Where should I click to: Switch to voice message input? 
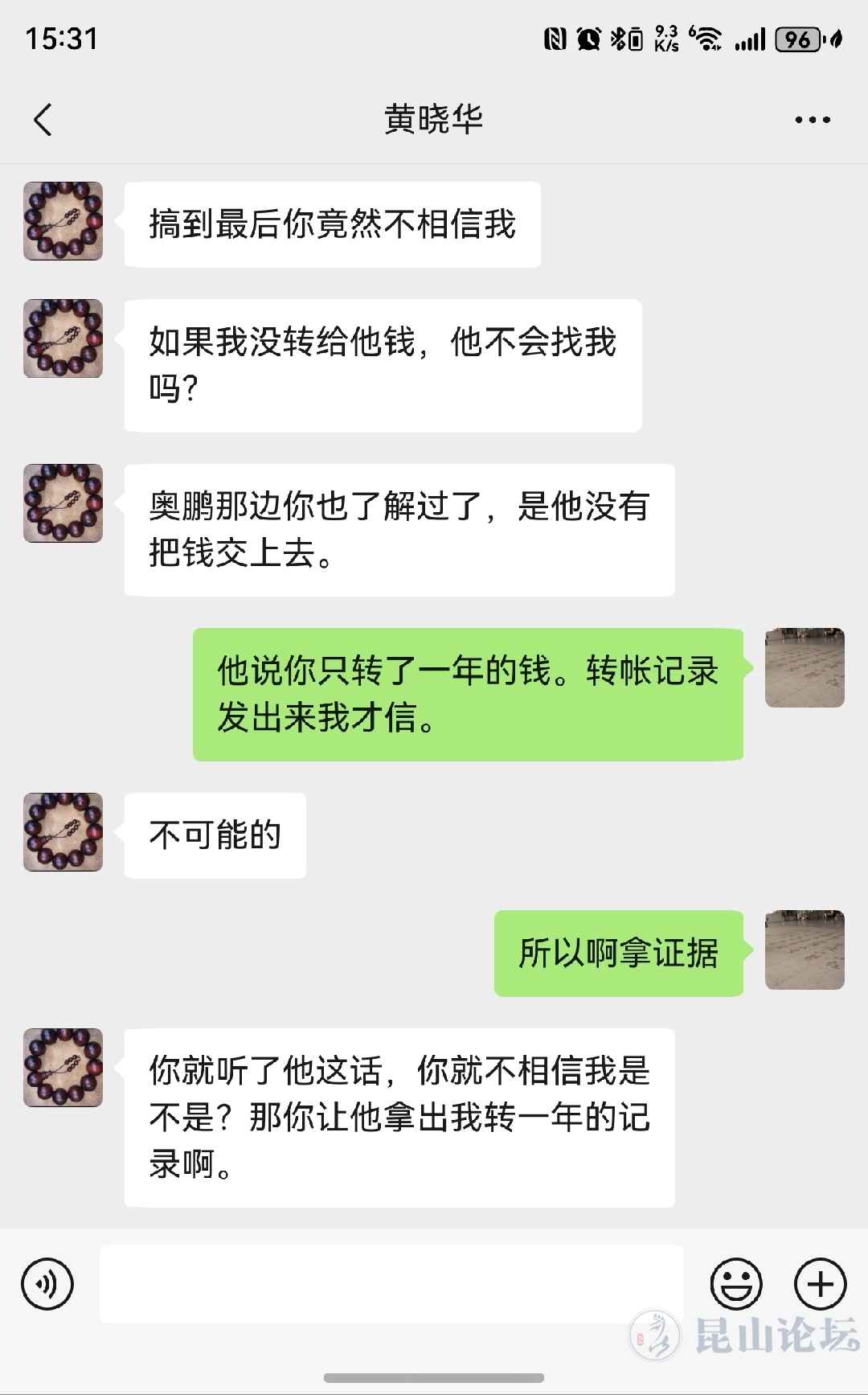47,1284
